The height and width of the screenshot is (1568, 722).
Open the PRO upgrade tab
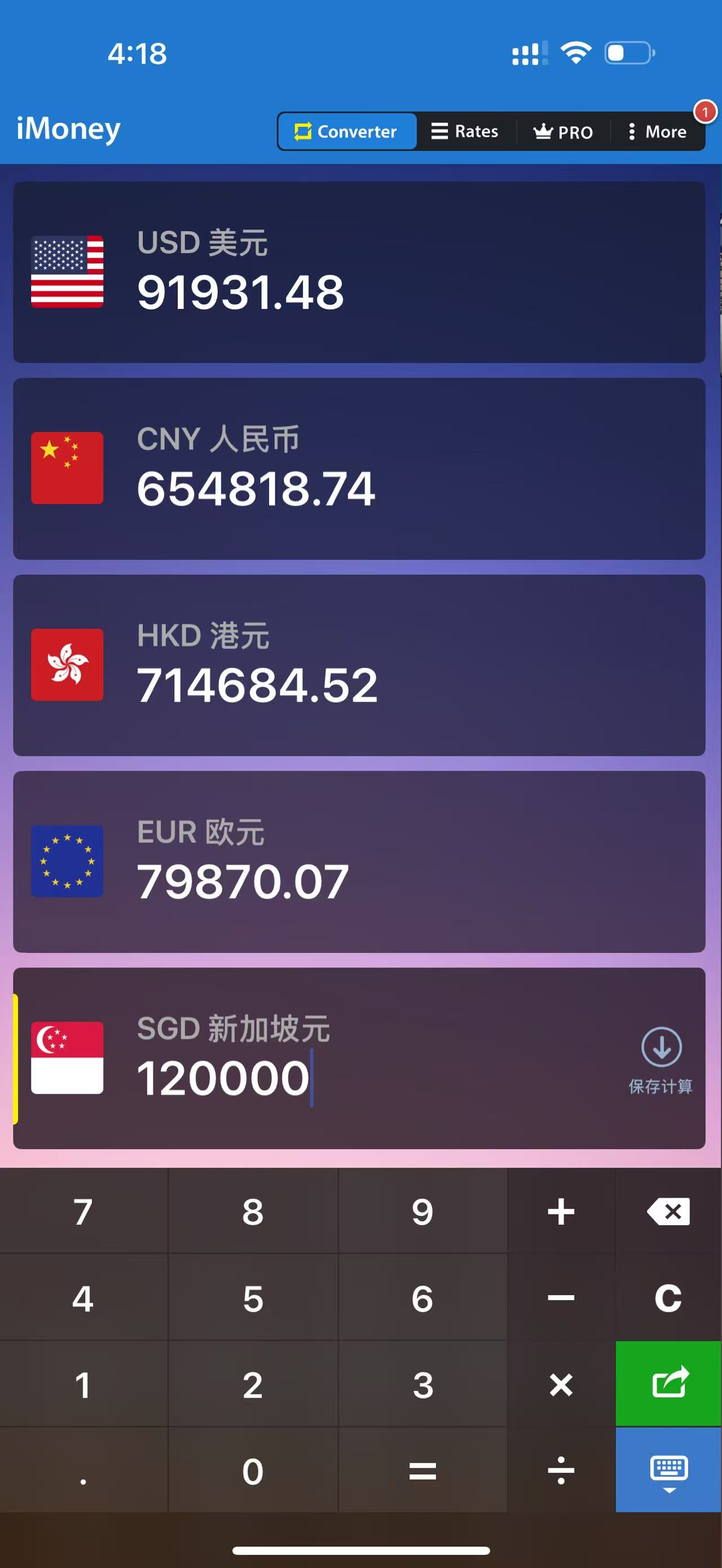tap(563, 131)
